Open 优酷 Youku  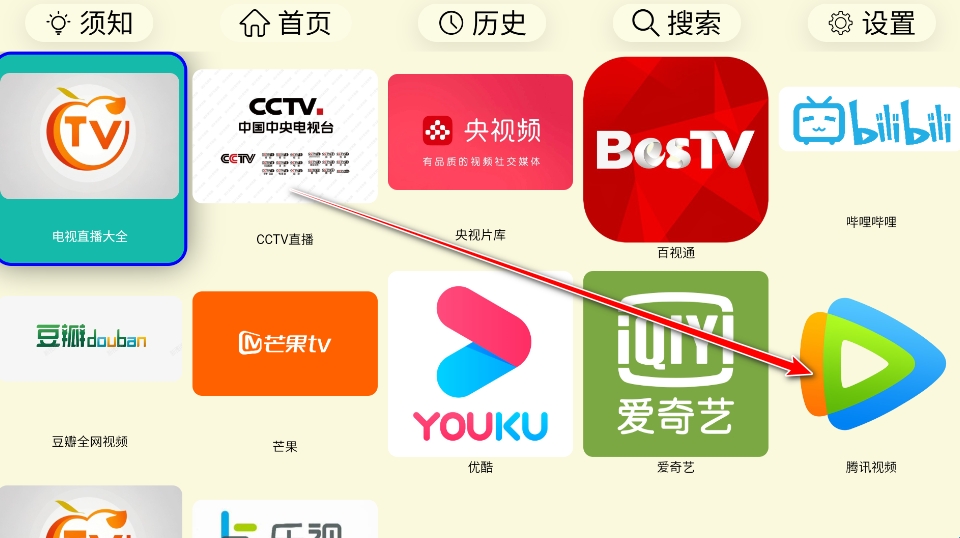pyautogui.click(x=480, y=364)
